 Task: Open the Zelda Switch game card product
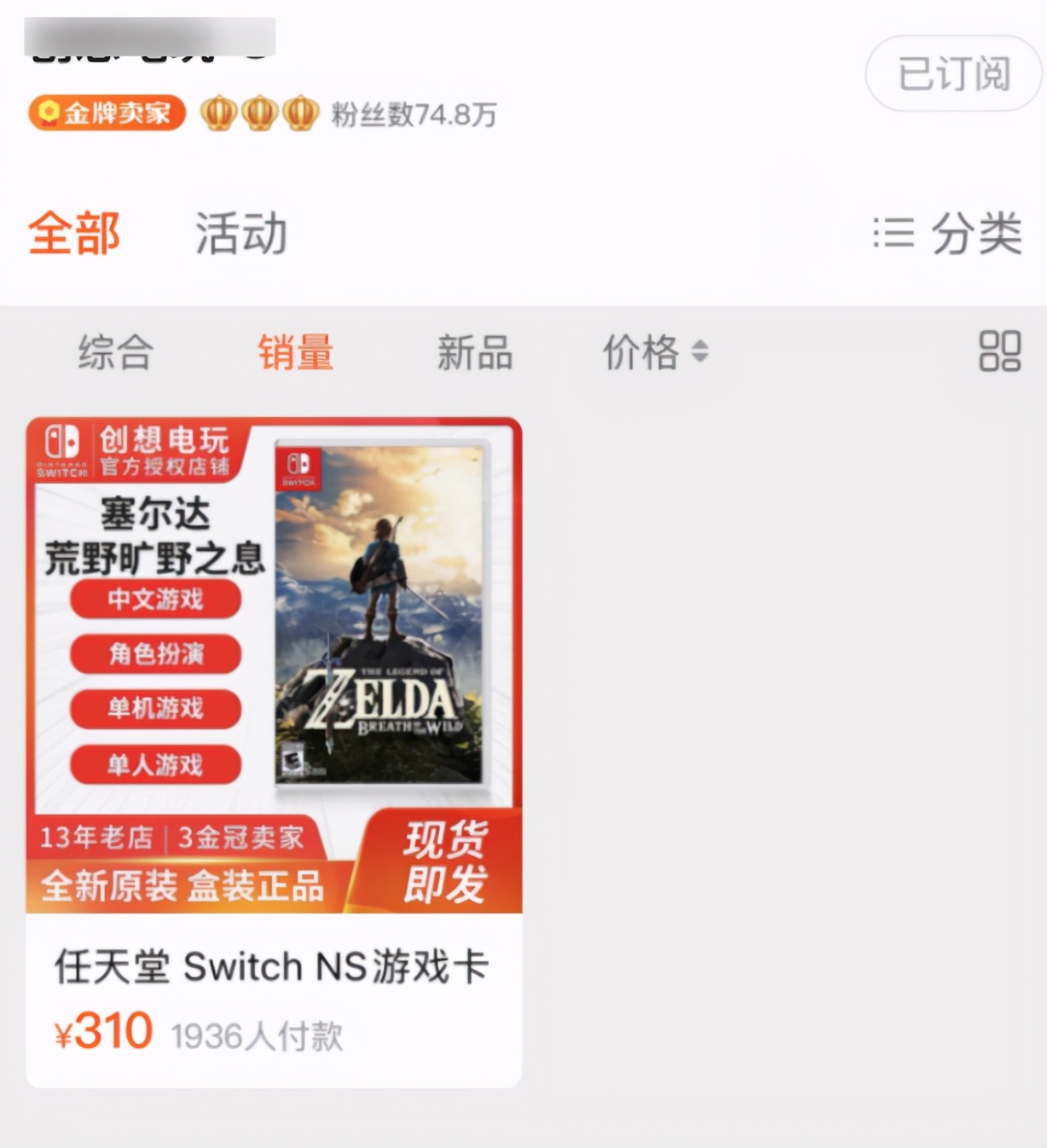pos(274,751)
